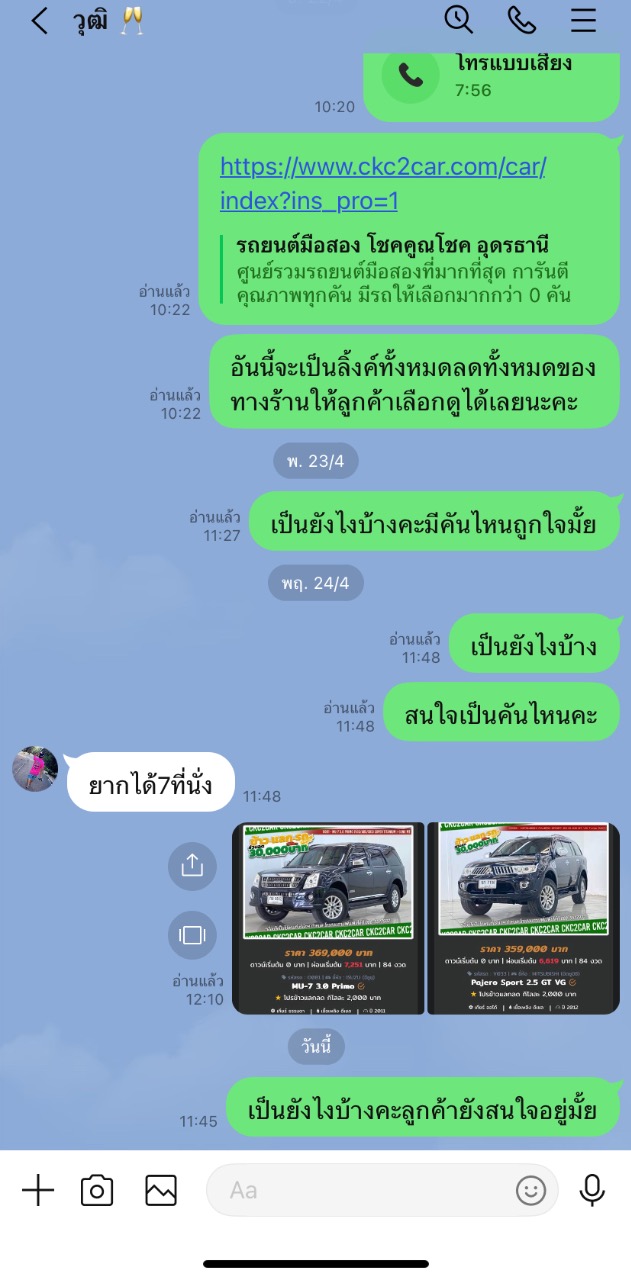Viewport: 631px width, 1280px height.
Task: Open the camera to take a photo
Action: pos(97,1190)
